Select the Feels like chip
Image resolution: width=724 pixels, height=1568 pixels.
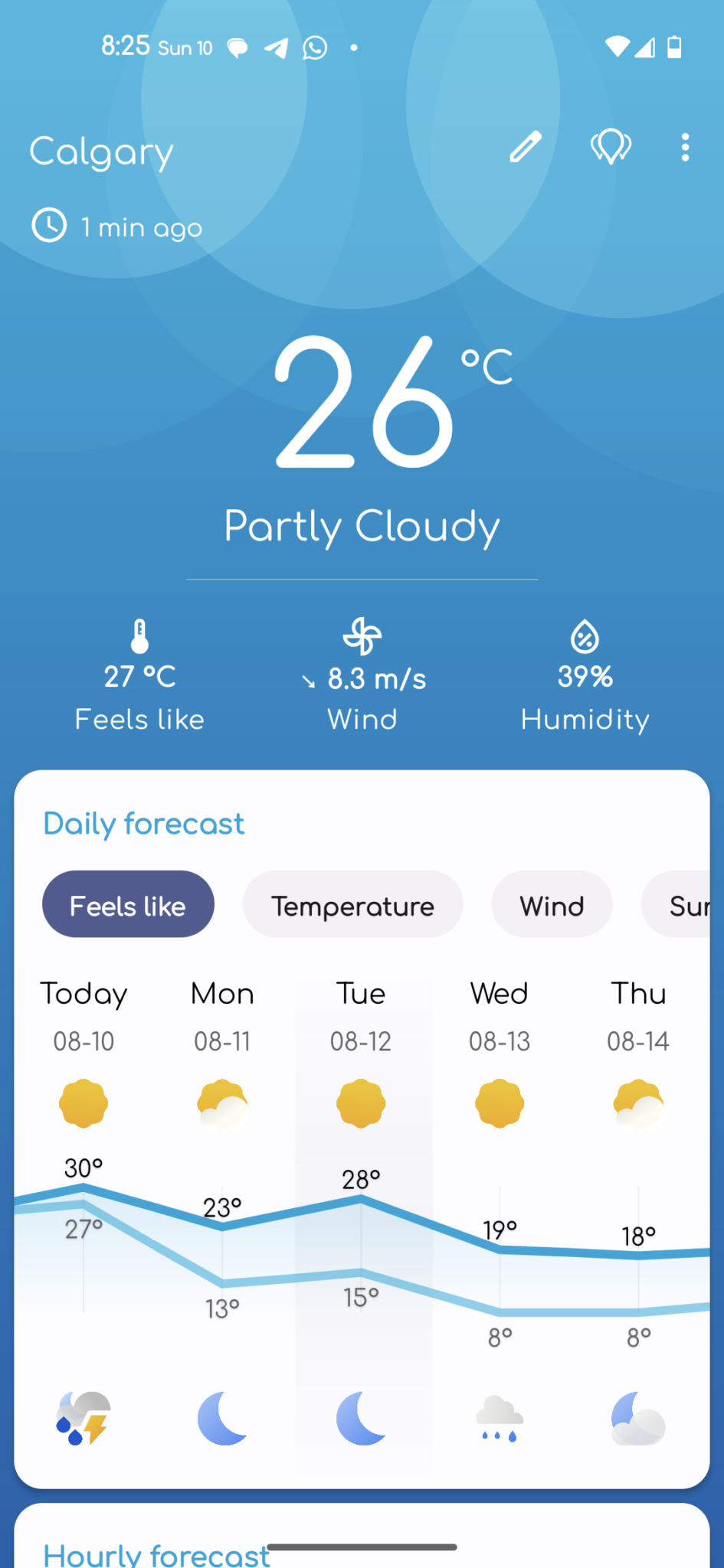coord(128,904)
